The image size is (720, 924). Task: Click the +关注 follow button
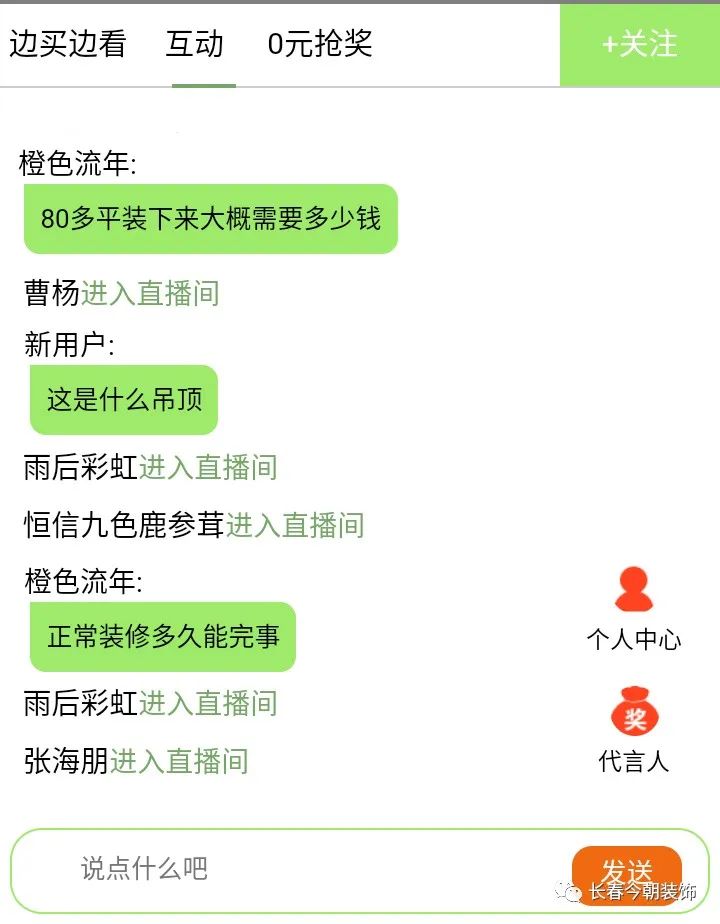click(638, 45)
